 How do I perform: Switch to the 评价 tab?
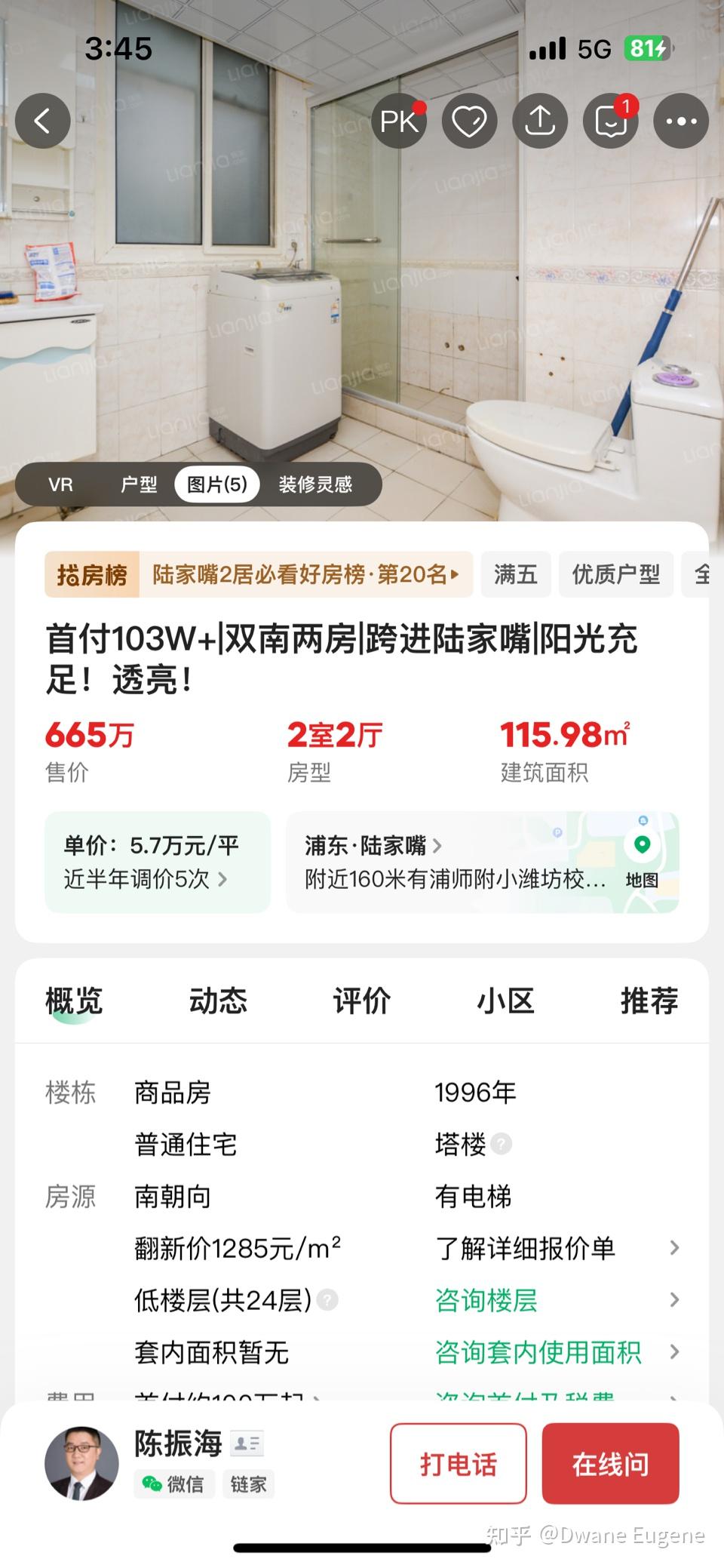coord(362,1001)
